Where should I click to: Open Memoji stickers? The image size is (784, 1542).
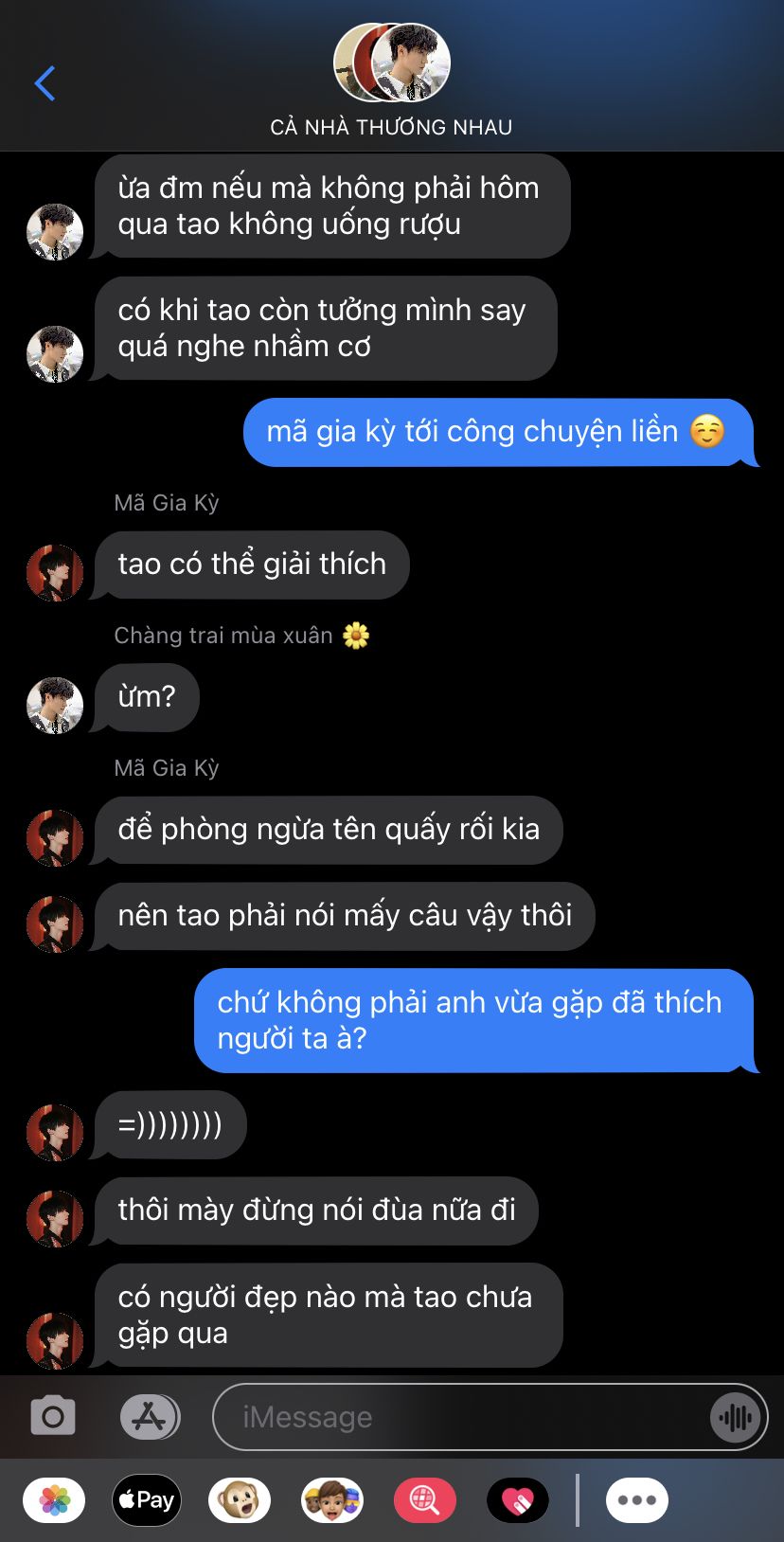pyautogui.click(x=332, y=1500)
